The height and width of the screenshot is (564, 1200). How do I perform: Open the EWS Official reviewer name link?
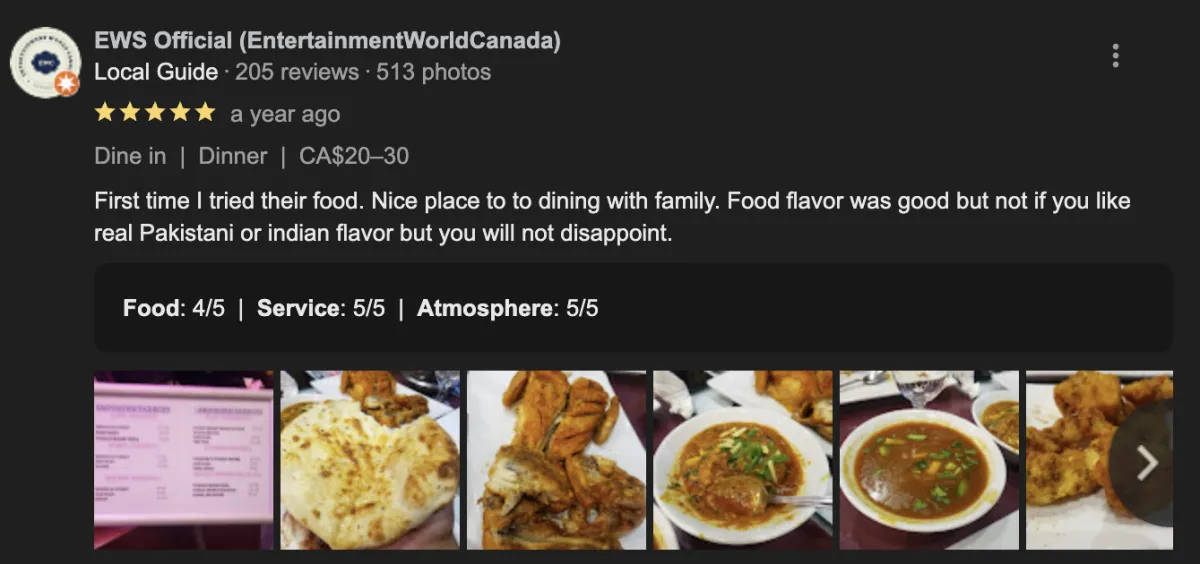[327, 41]
